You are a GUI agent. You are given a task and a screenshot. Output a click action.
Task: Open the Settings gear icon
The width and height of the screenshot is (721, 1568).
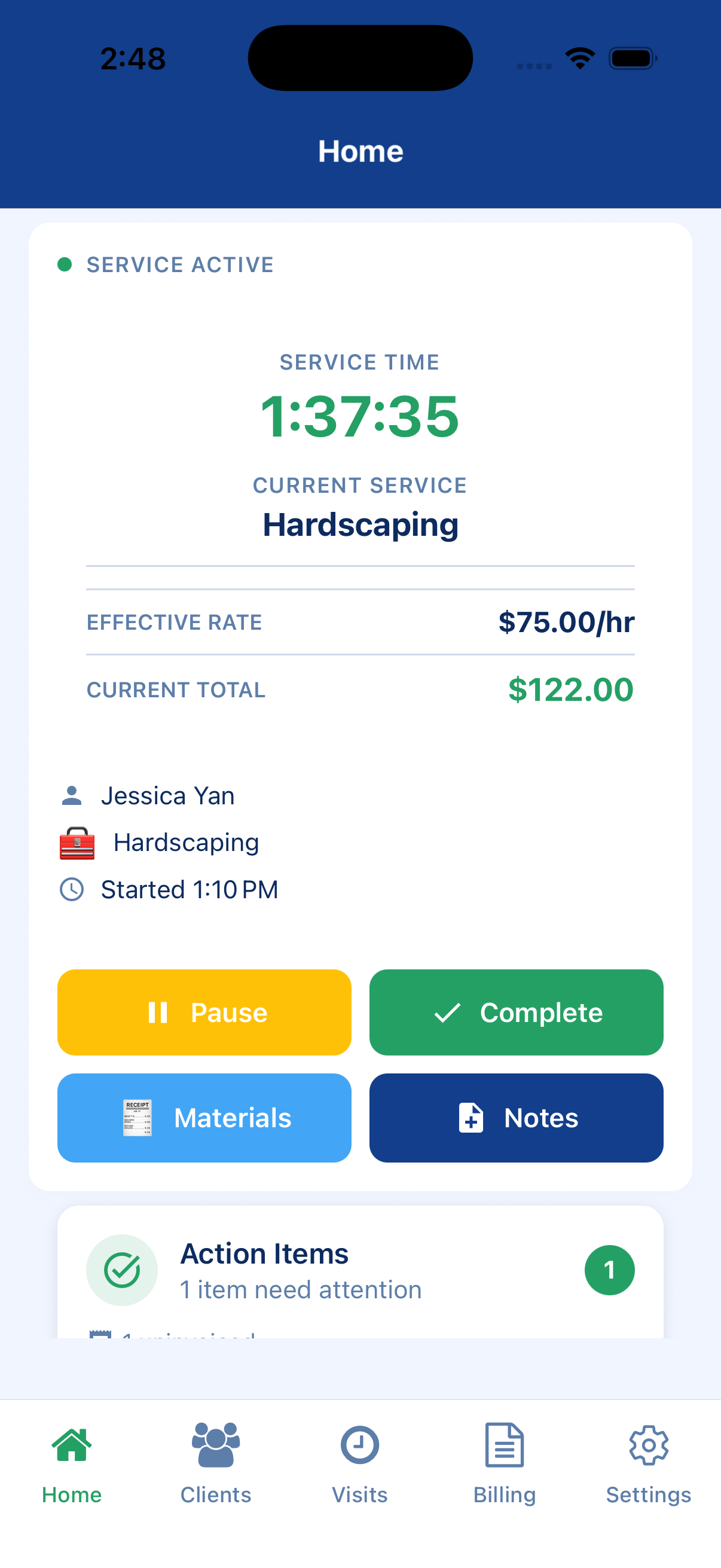(649, 1445)
